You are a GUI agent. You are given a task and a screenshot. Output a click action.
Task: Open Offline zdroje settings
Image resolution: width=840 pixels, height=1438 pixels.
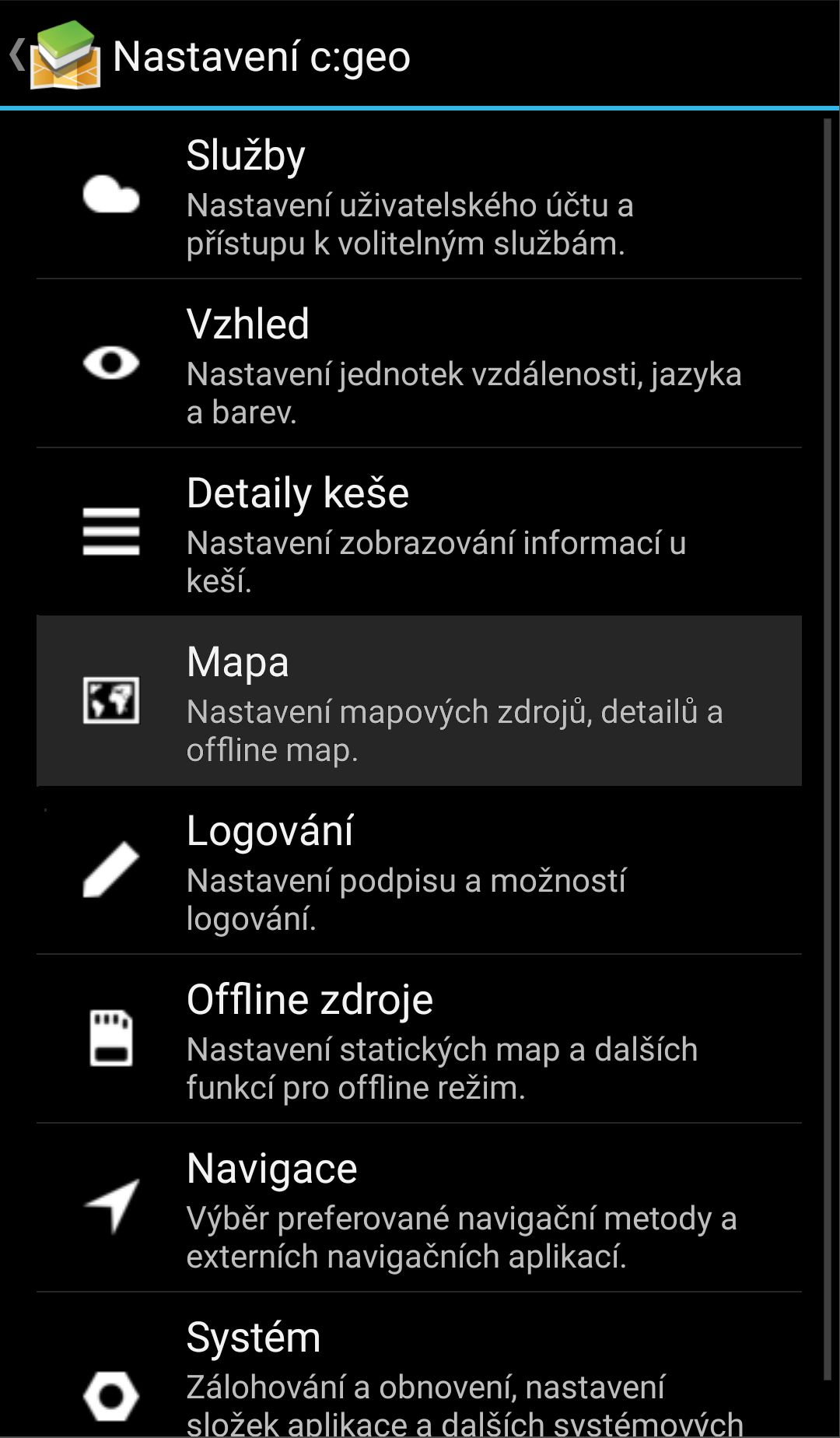point(418,1039)
